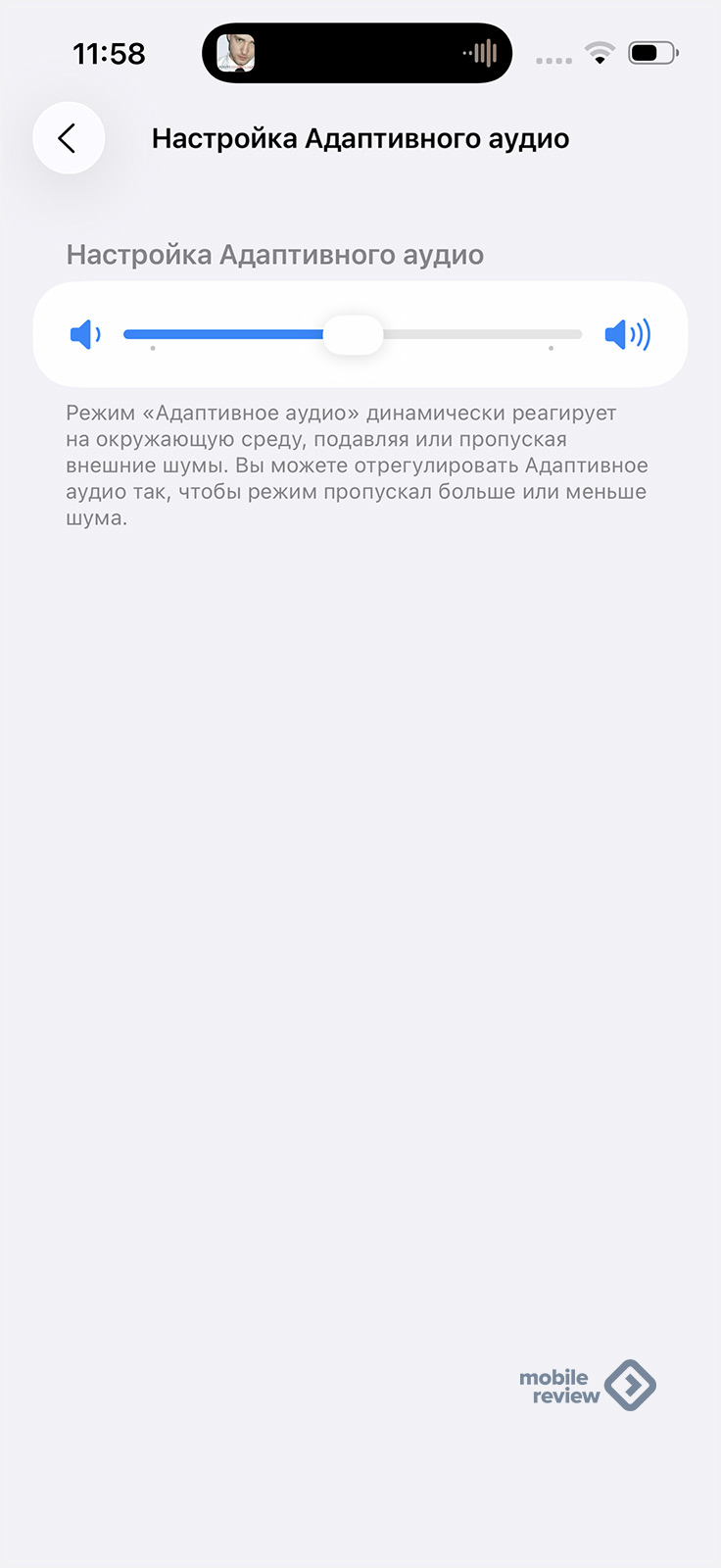Viewport: 721px width, 1568px height.
Task: Open the now-playing Dynamic Island
Action: (x=357, y=53)
